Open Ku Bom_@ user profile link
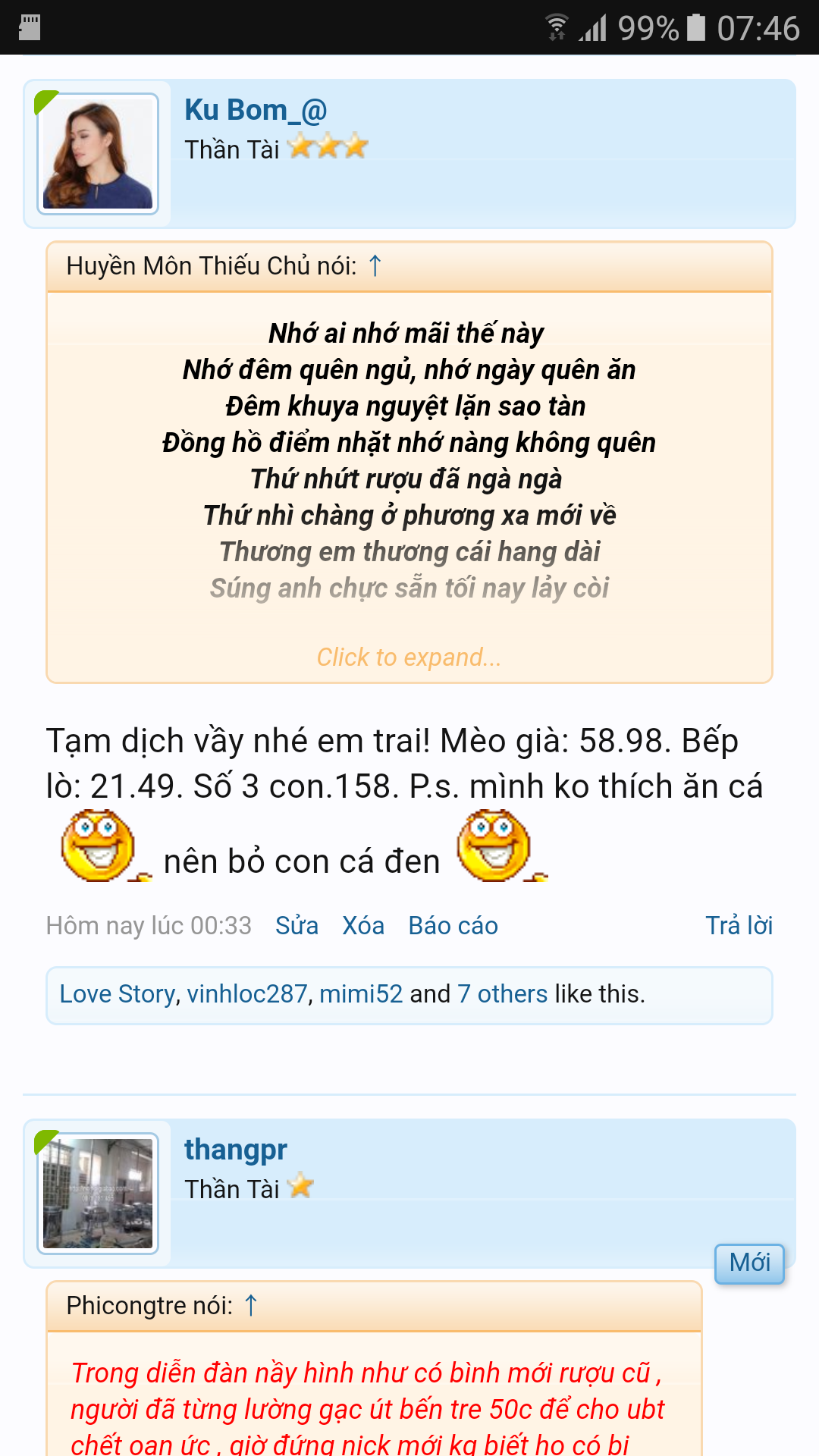Image resolution: width=819 pixels, height=1456 pixels. [x=256, y=111]
